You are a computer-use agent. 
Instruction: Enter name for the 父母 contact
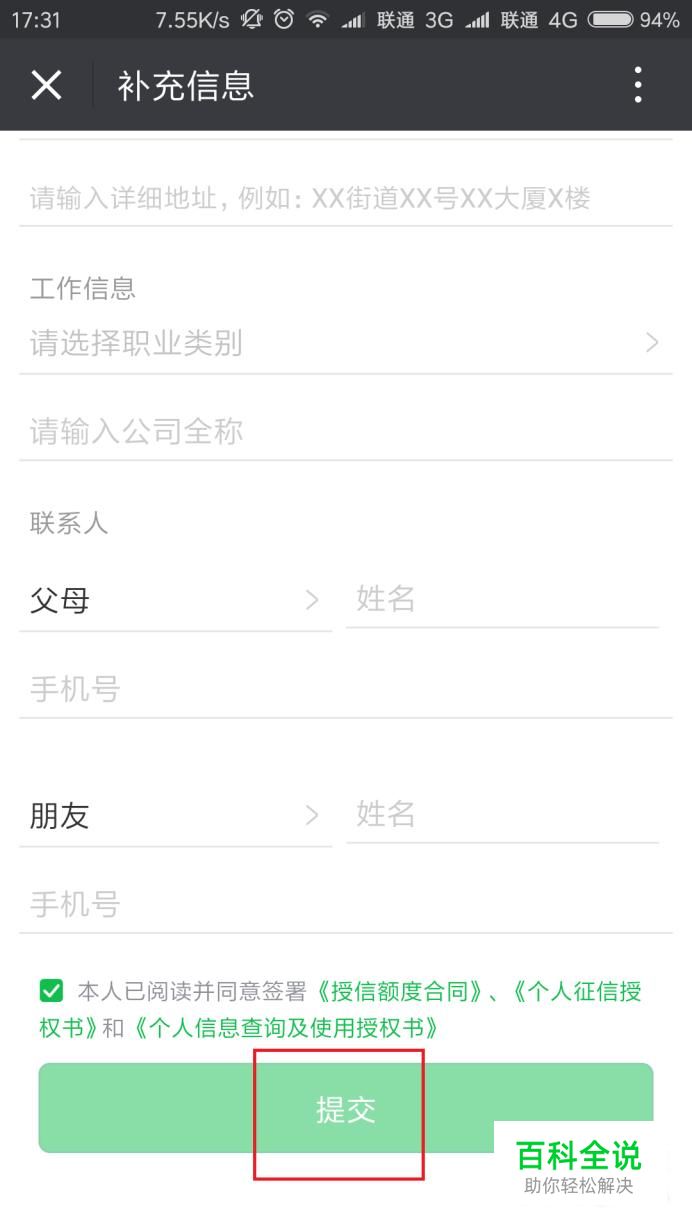coord(502,599)
